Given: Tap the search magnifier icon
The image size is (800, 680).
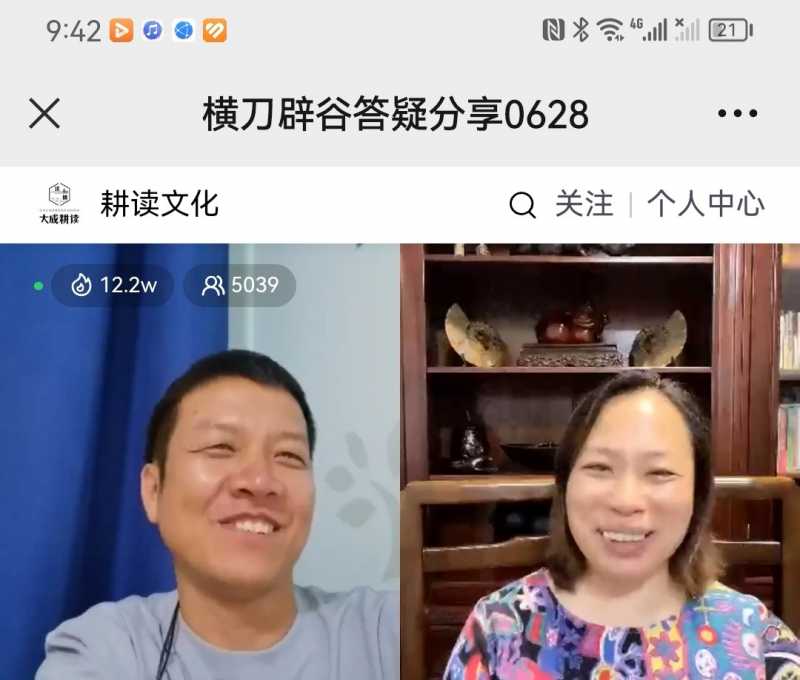Looking at the screenshot, I should (522, 205).
